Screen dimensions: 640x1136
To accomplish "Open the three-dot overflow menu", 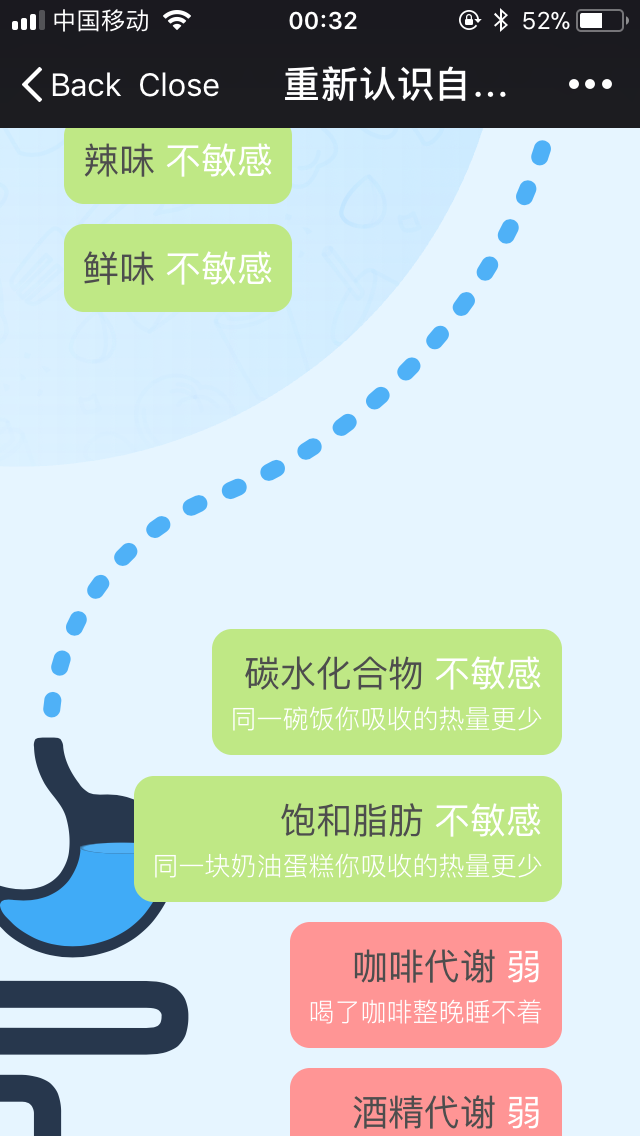I will tap(590, 85).
